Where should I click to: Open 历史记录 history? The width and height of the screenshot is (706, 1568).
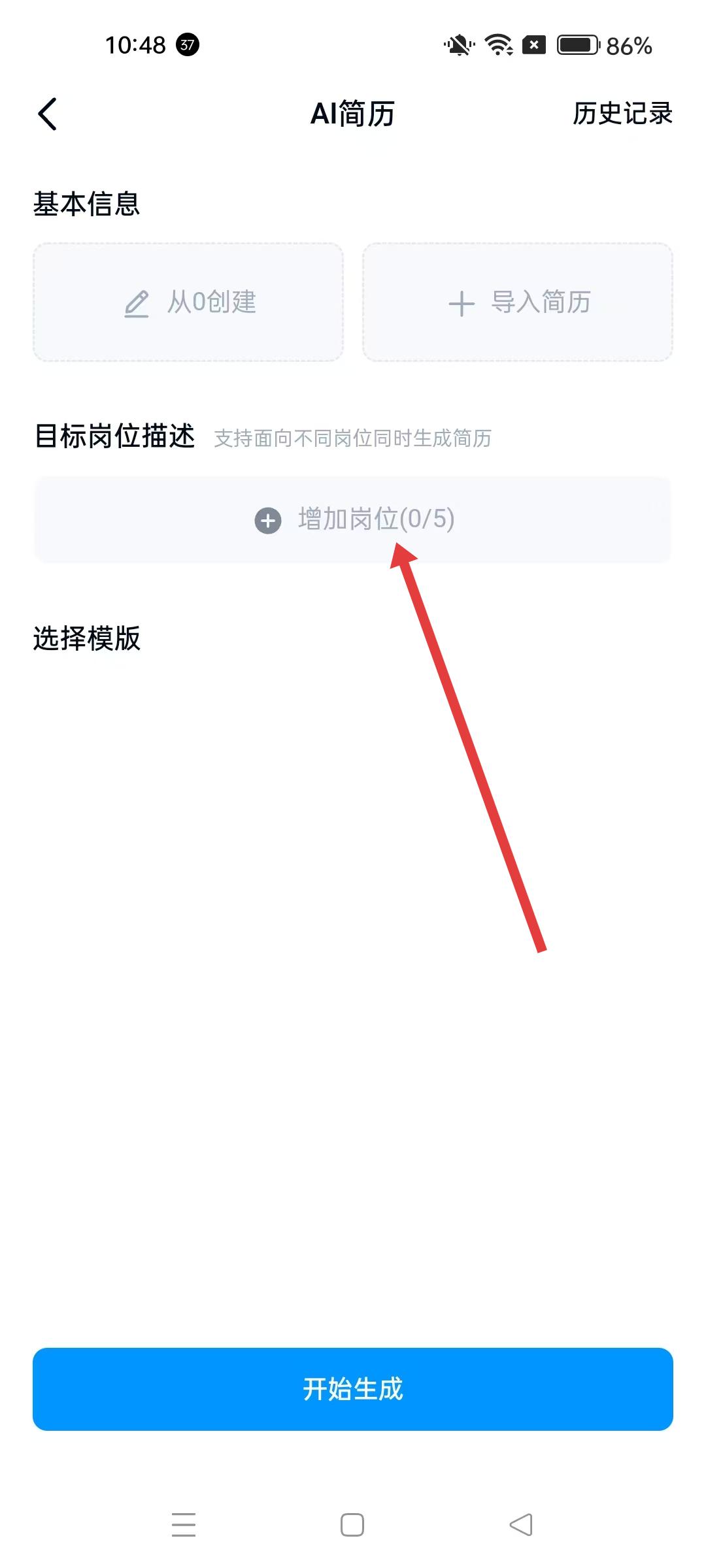(622, 114)
